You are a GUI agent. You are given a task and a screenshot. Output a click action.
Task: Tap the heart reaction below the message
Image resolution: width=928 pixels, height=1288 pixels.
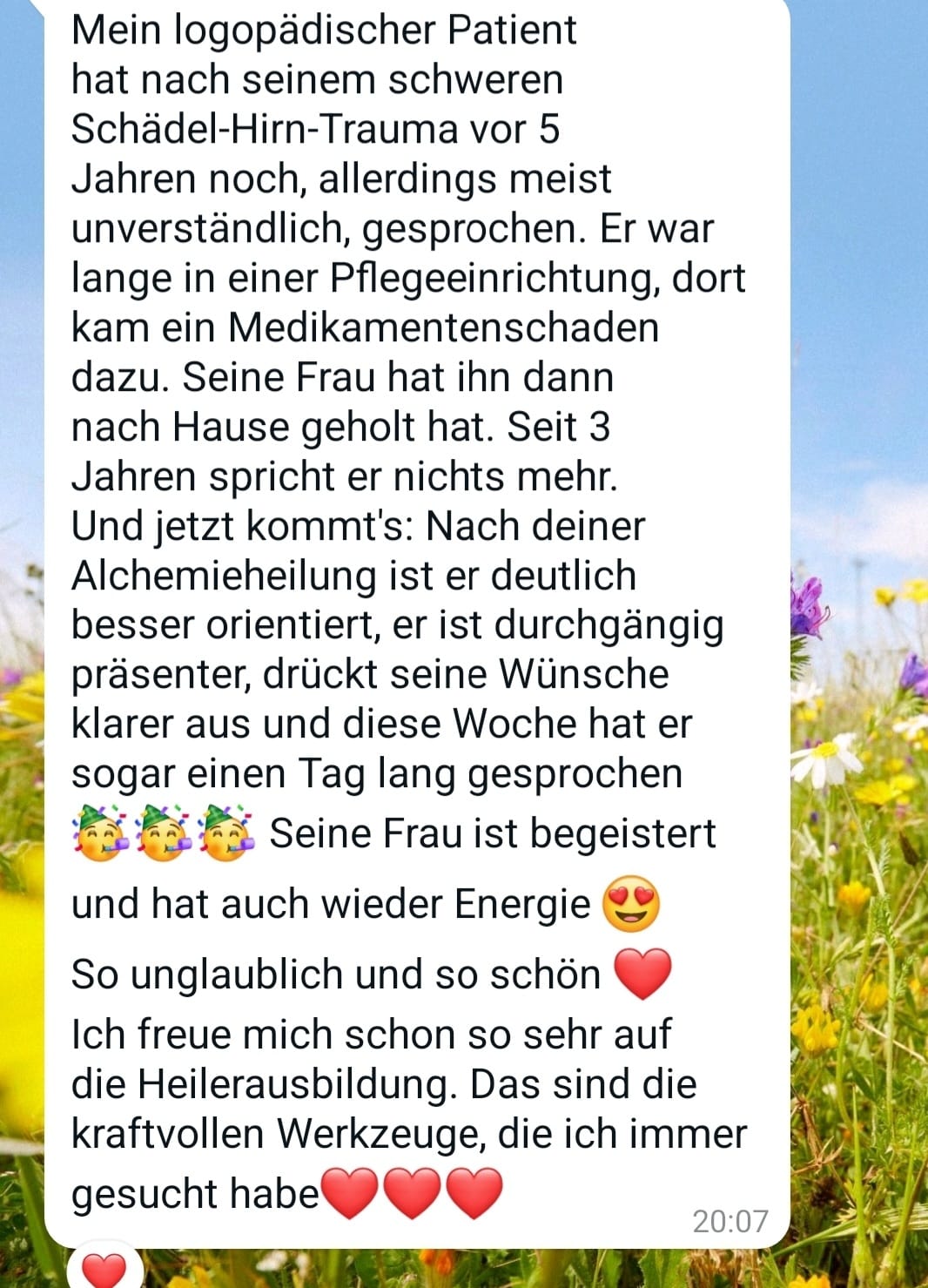click(104, 1271)
